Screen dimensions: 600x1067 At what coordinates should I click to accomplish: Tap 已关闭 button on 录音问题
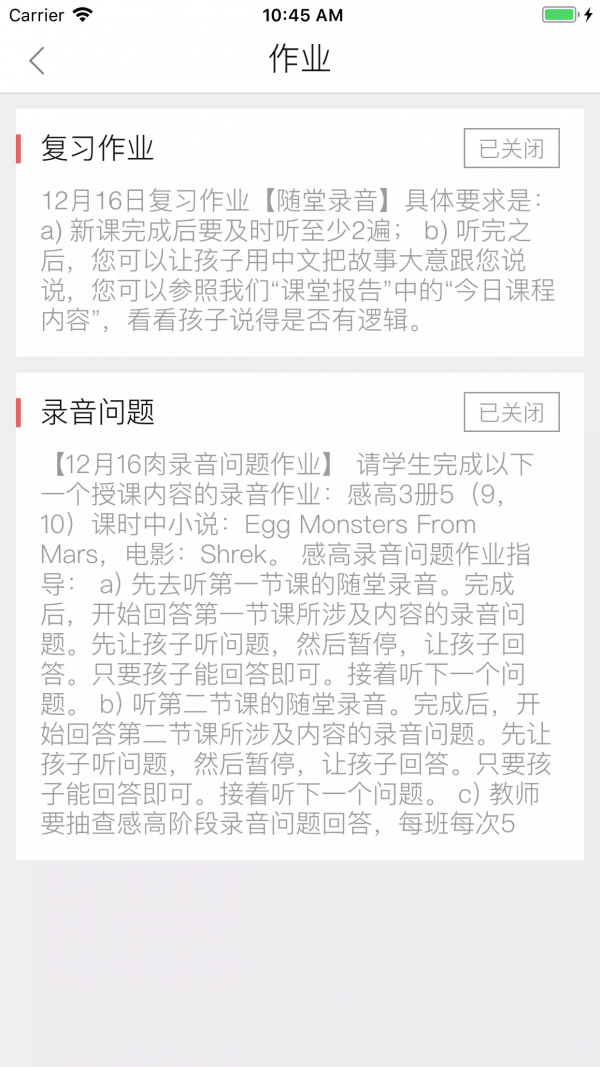[x=511, y=412]
